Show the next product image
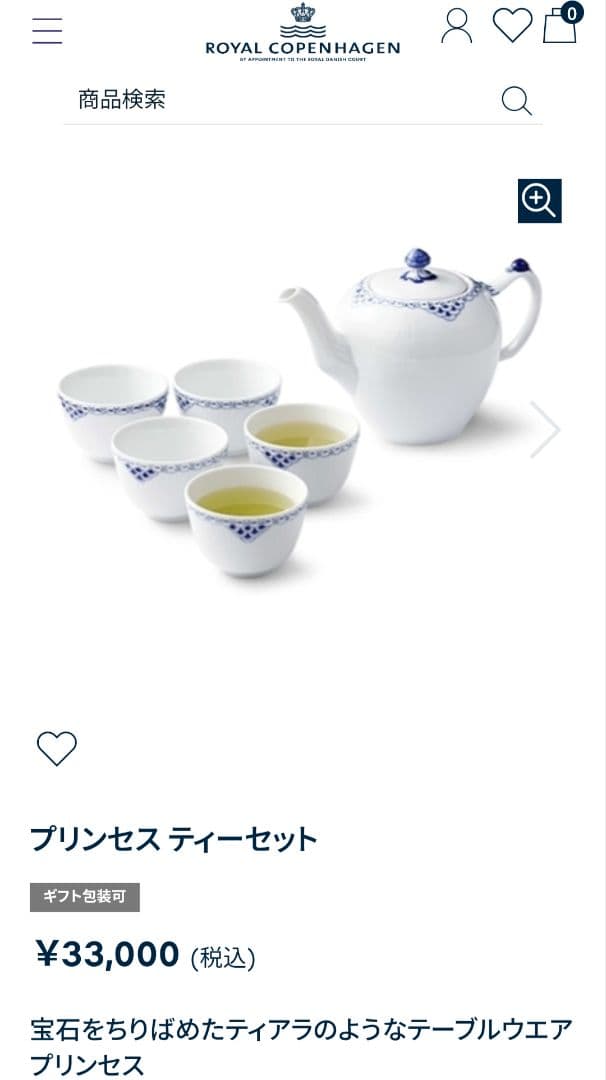The image size is (606, 1080). (544, 429)
